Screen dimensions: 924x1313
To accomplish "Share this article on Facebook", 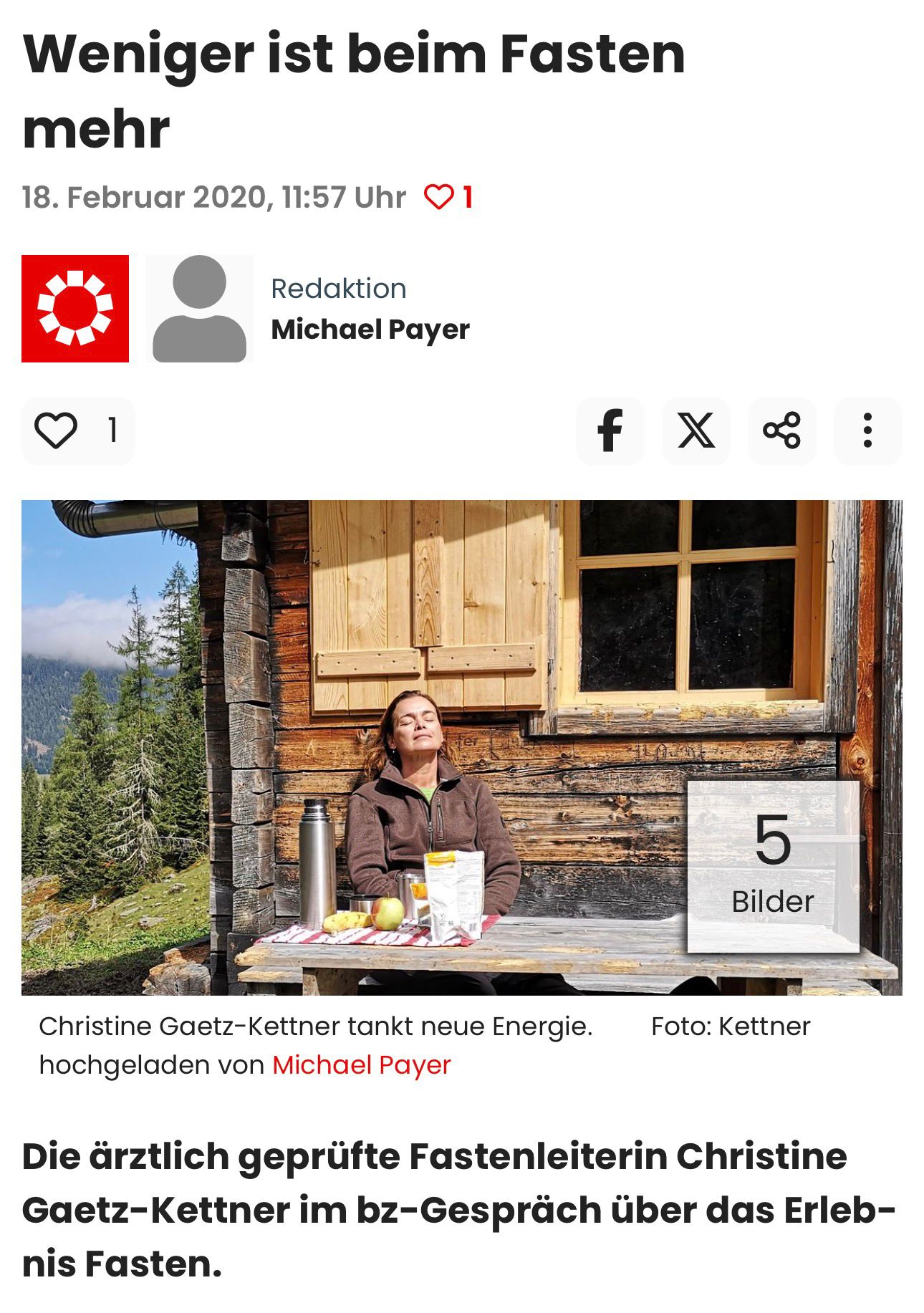I will click(x=610, y=431).
